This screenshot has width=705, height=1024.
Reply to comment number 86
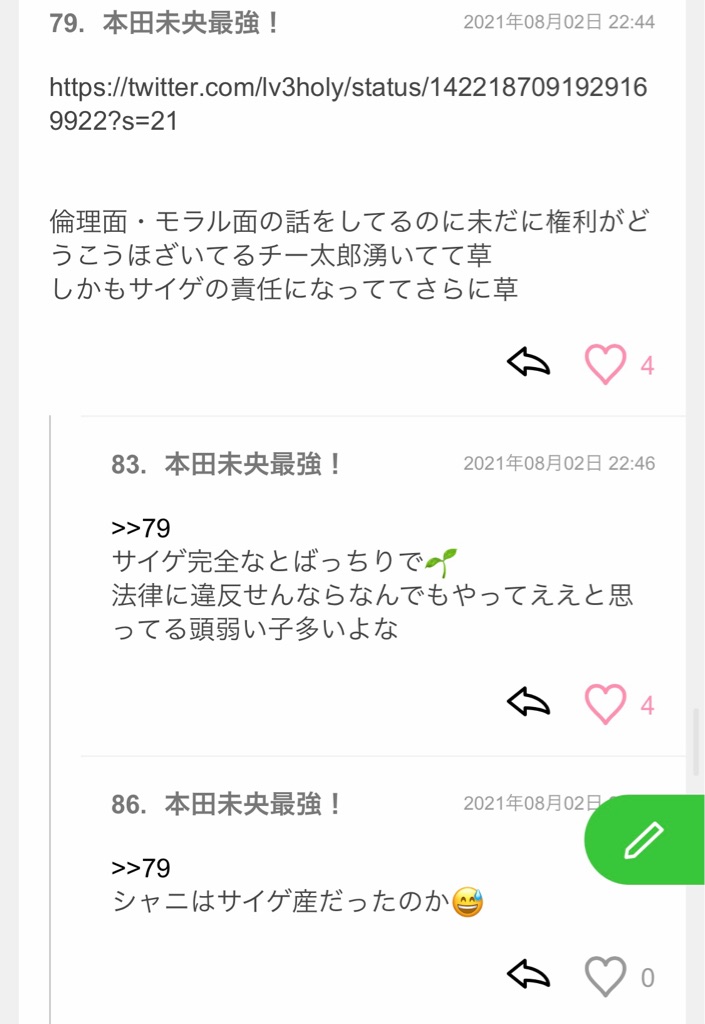pos(529,975)
